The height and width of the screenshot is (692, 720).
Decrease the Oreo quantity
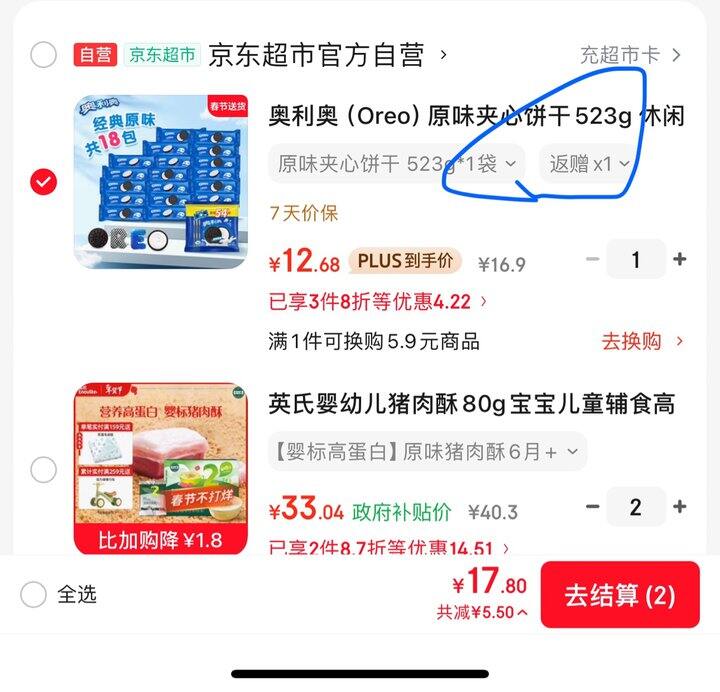pos(593,260)
